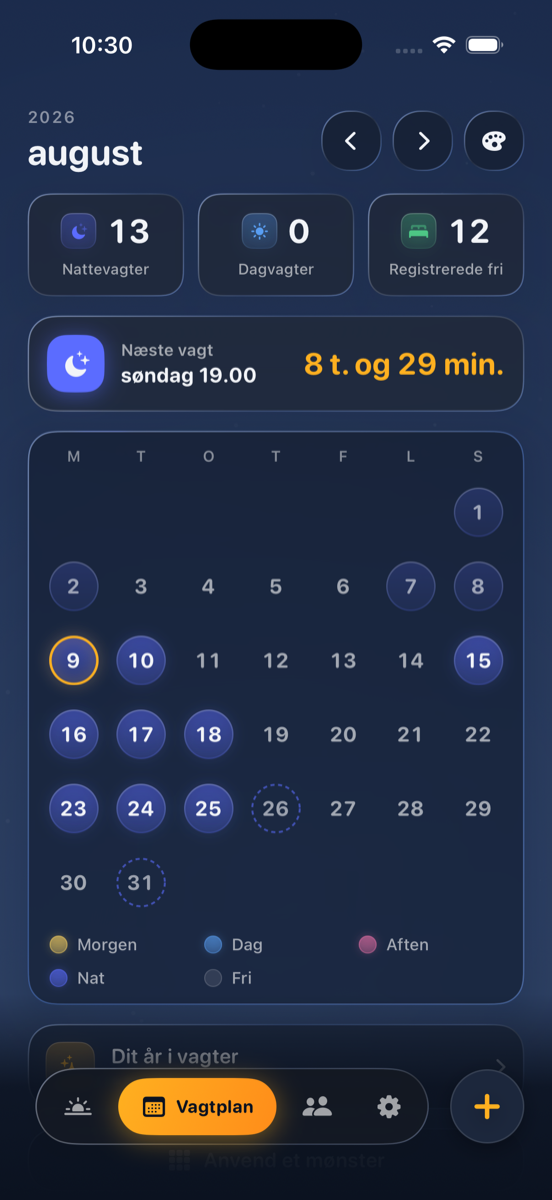Open day 1 in the calendar

478,512
